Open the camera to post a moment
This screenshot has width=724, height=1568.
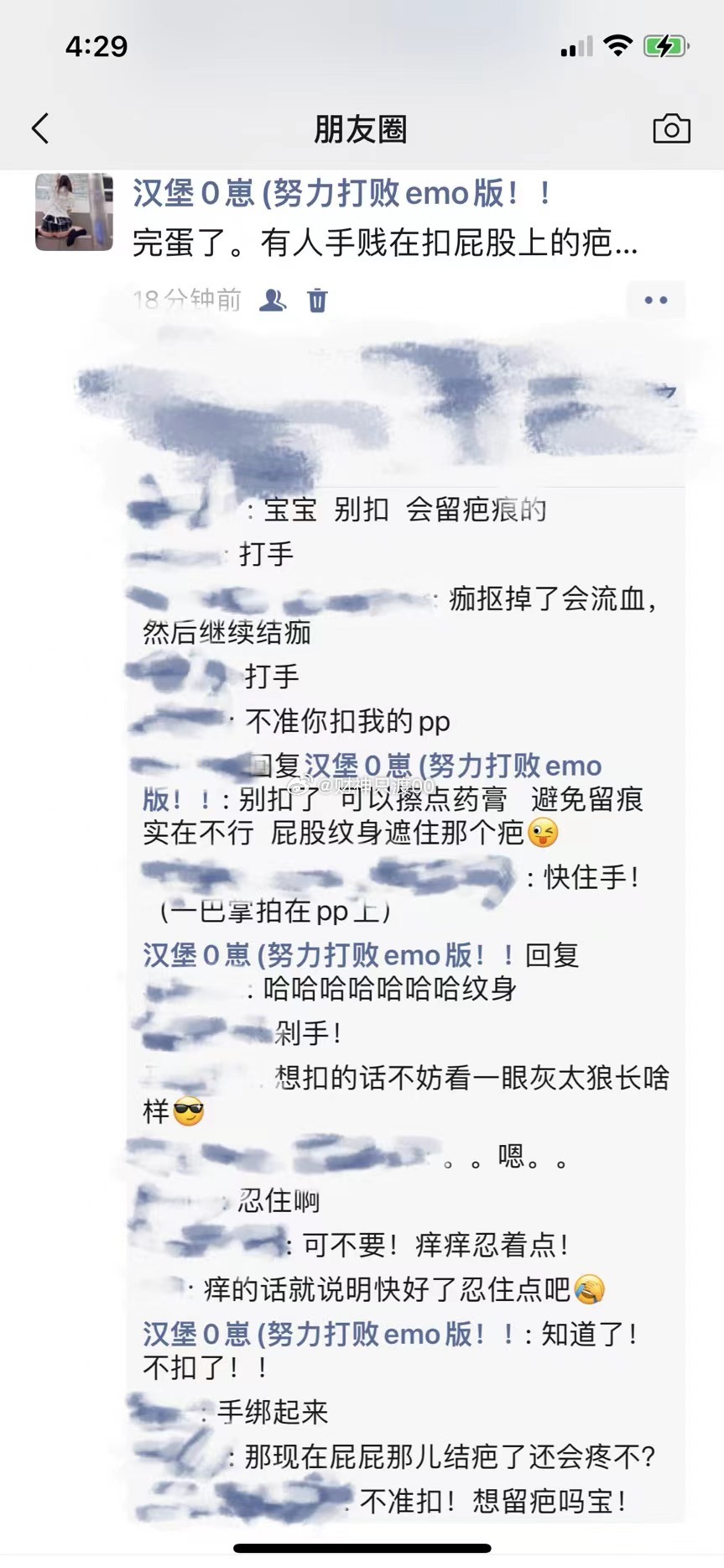(671, 128)
